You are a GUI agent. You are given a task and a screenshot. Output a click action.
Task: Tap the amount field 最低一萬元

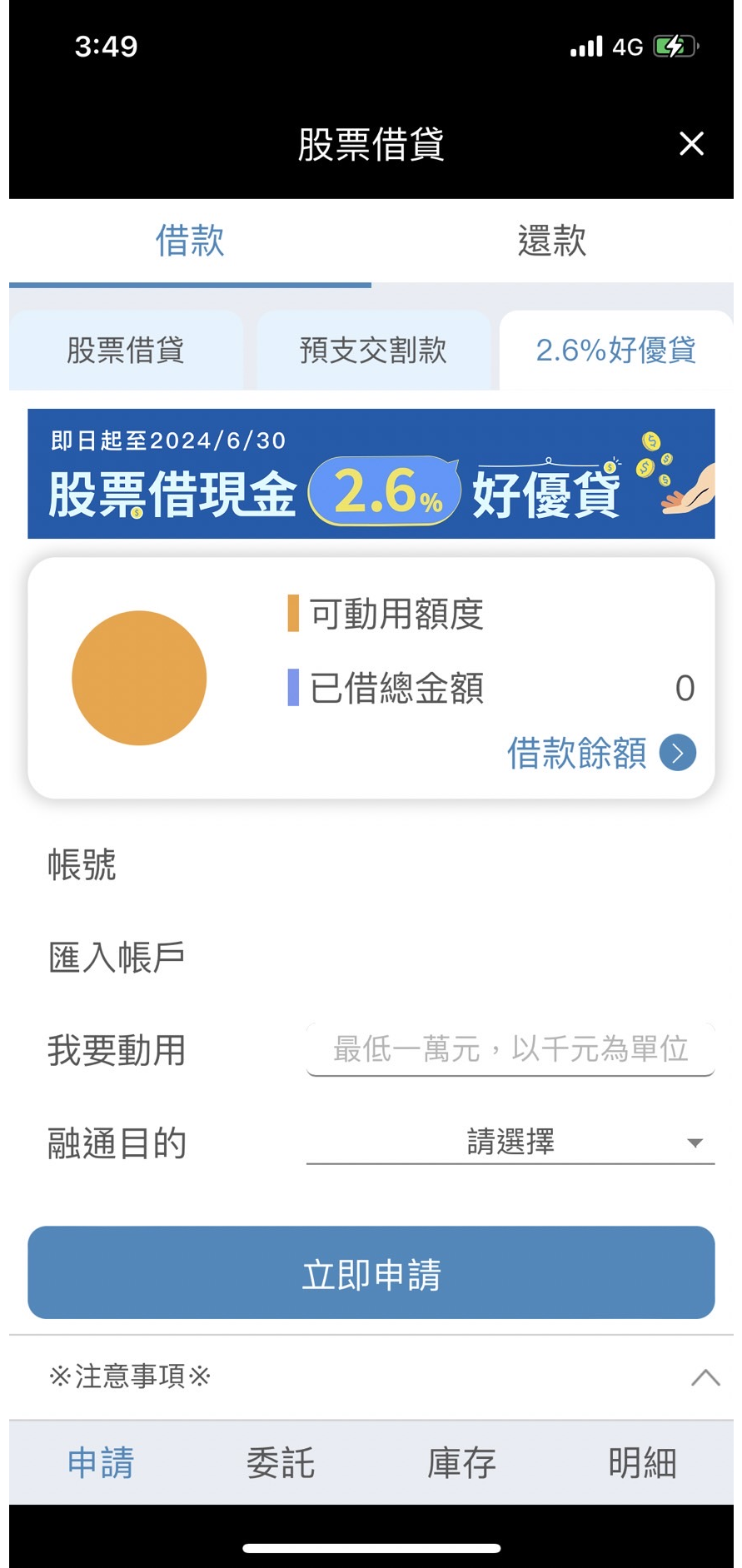[x=509, y=1050]
